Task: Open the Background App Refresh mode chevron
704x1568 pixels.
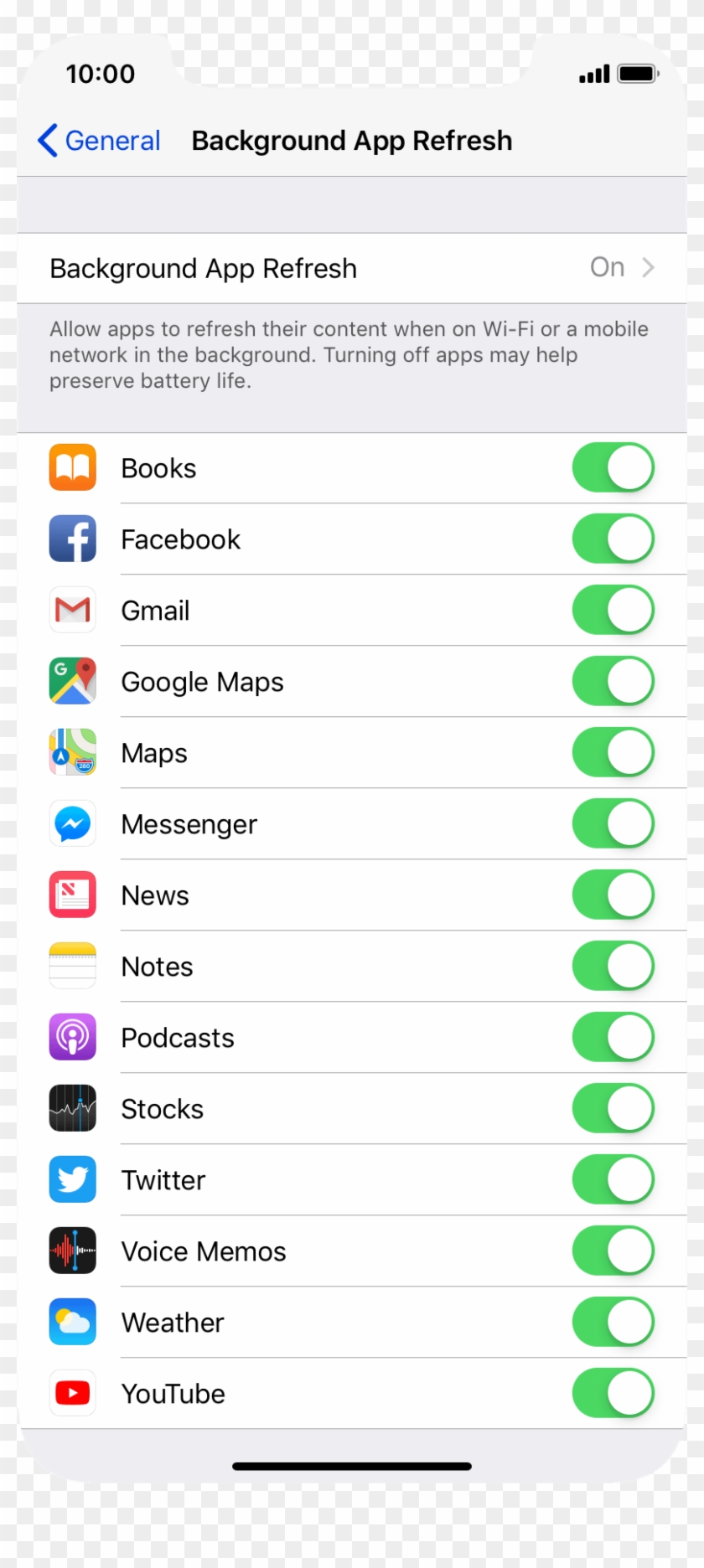Action: point(648,267)
